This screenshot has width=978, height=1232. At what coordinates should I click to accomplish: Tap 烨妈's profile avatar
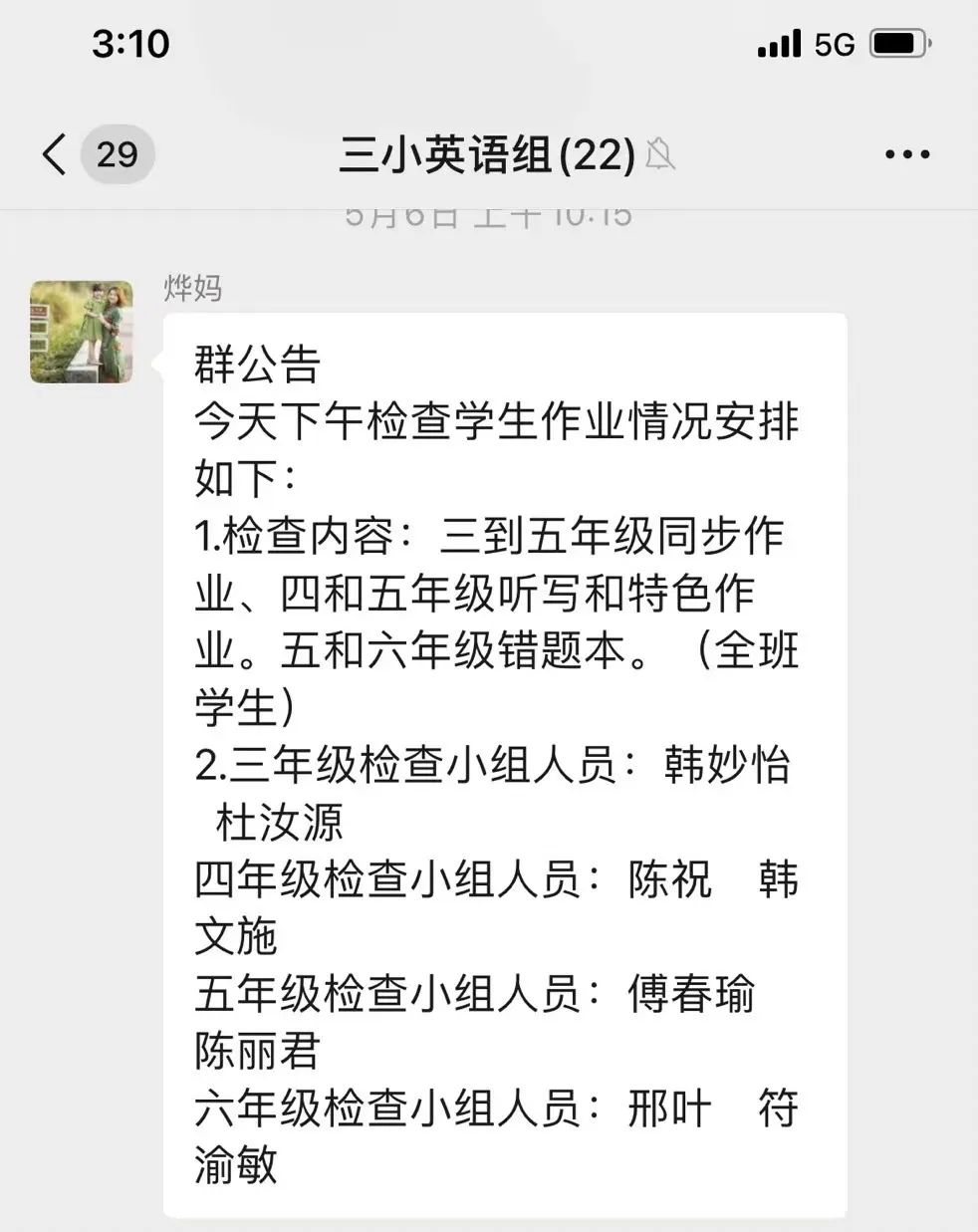pyautogui.click(x=82, y=332)
